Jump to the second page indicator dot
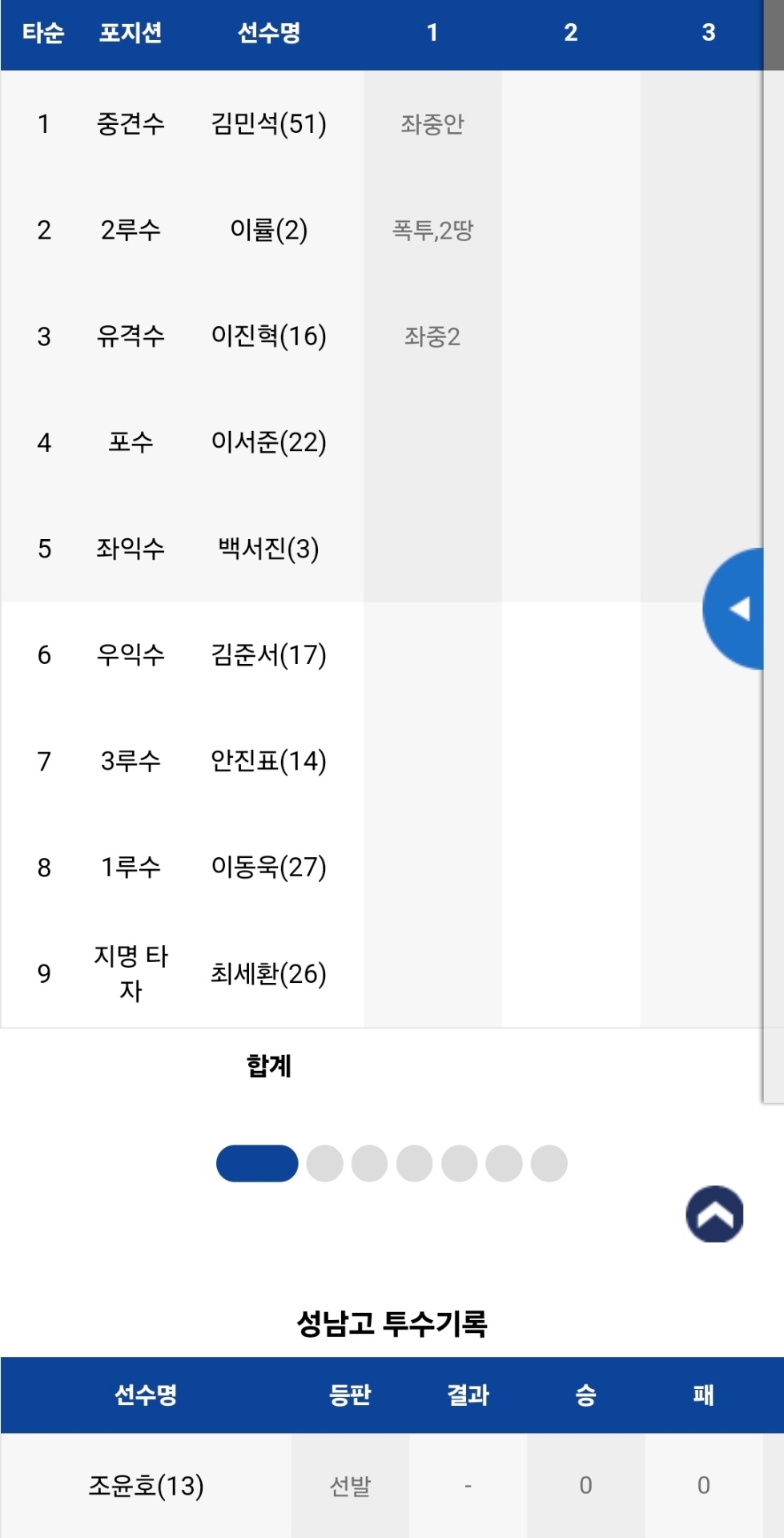 tap(324, 1163)
